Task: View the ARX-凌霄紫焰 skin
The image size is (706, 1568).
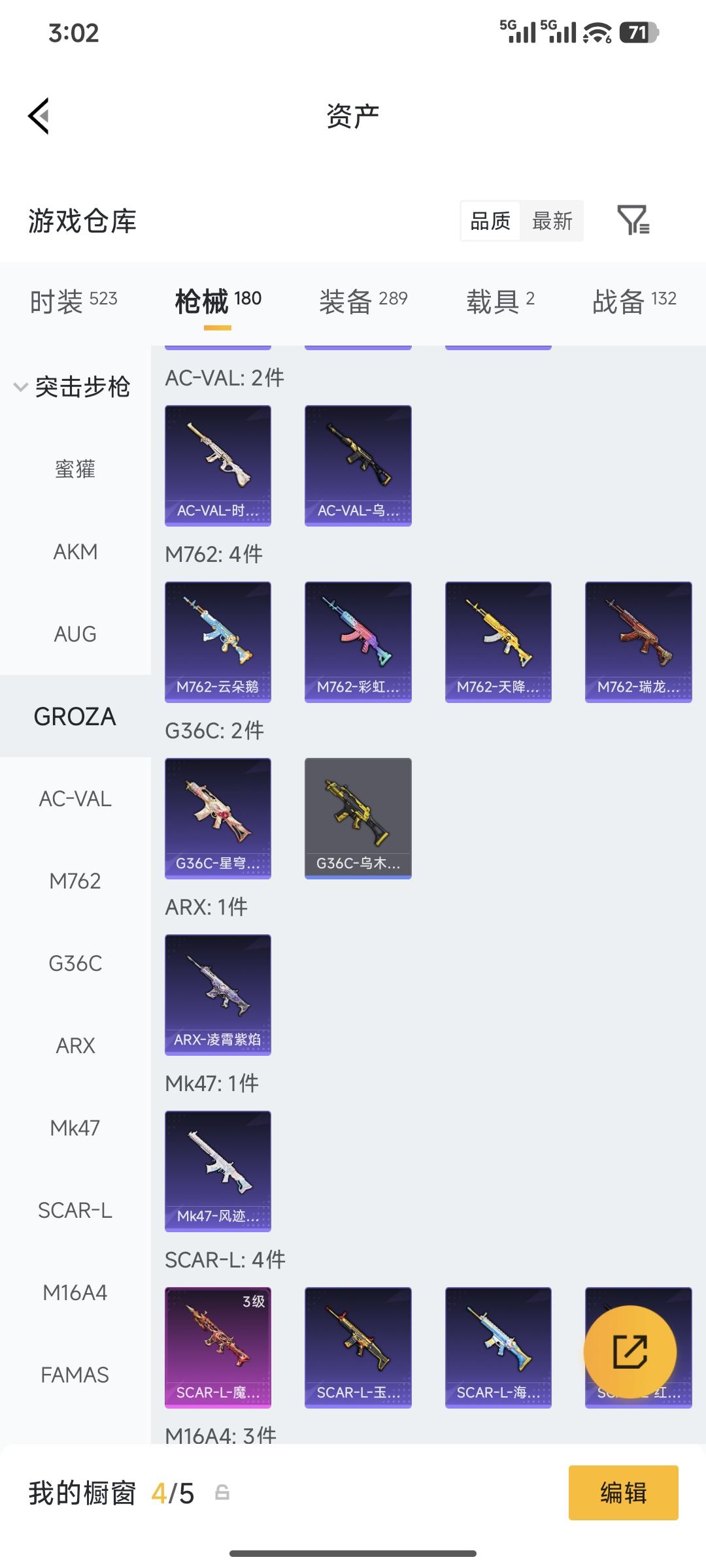Action: click(218, 994)
